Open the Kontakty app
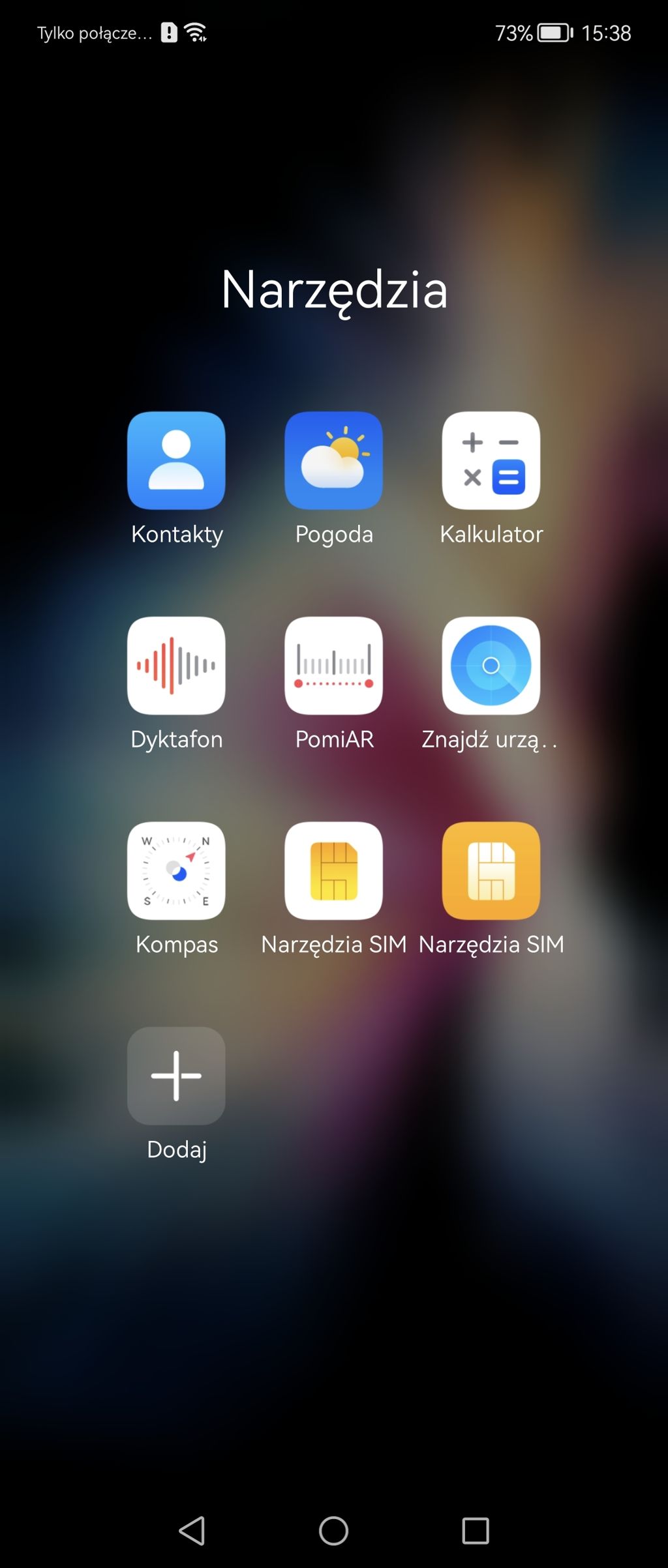The image size is (668, 1568). pos(176,460)
